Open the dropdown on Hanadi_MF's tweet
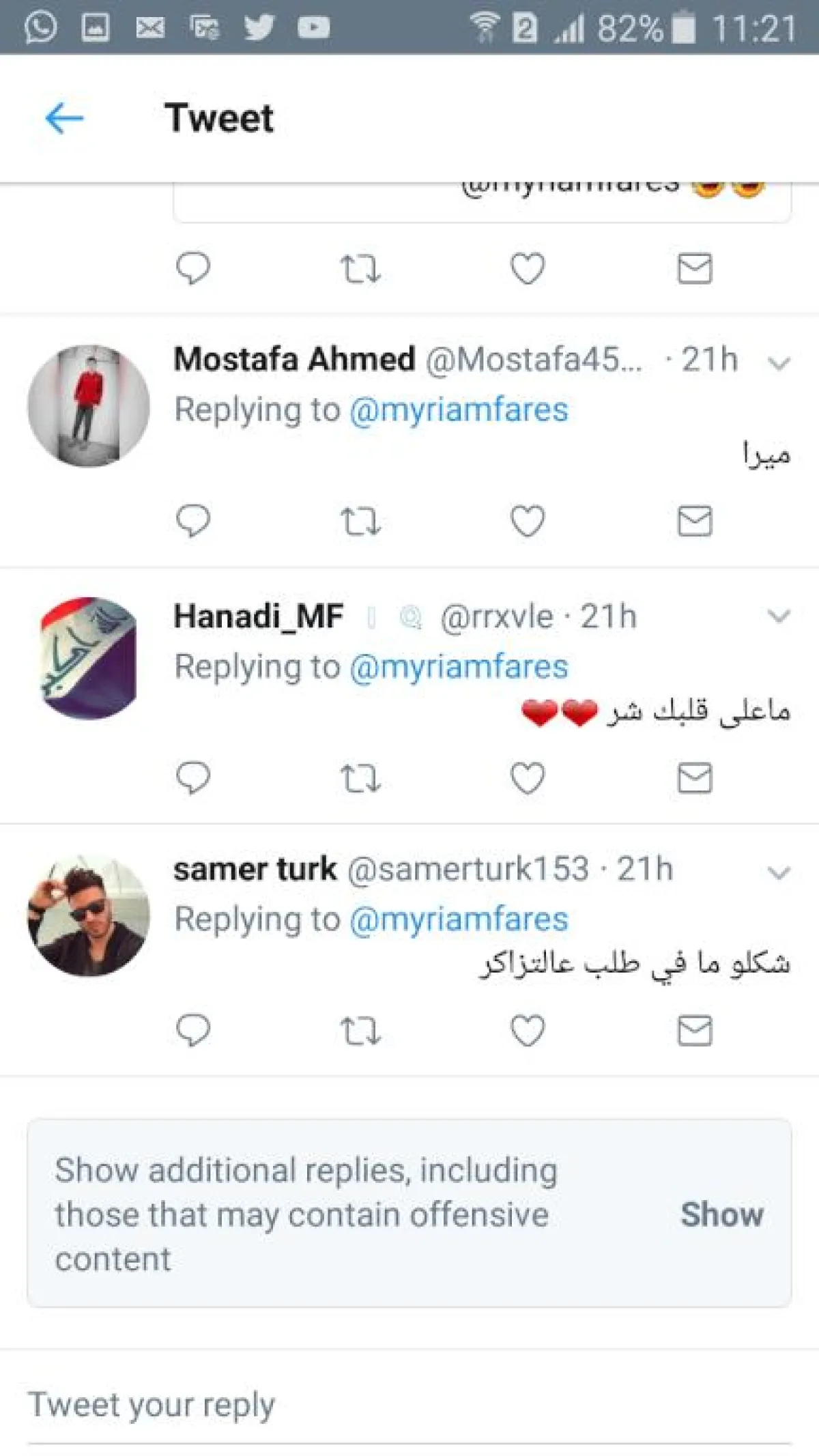This screenshot has height=1456, width=819. pos(779,616)
